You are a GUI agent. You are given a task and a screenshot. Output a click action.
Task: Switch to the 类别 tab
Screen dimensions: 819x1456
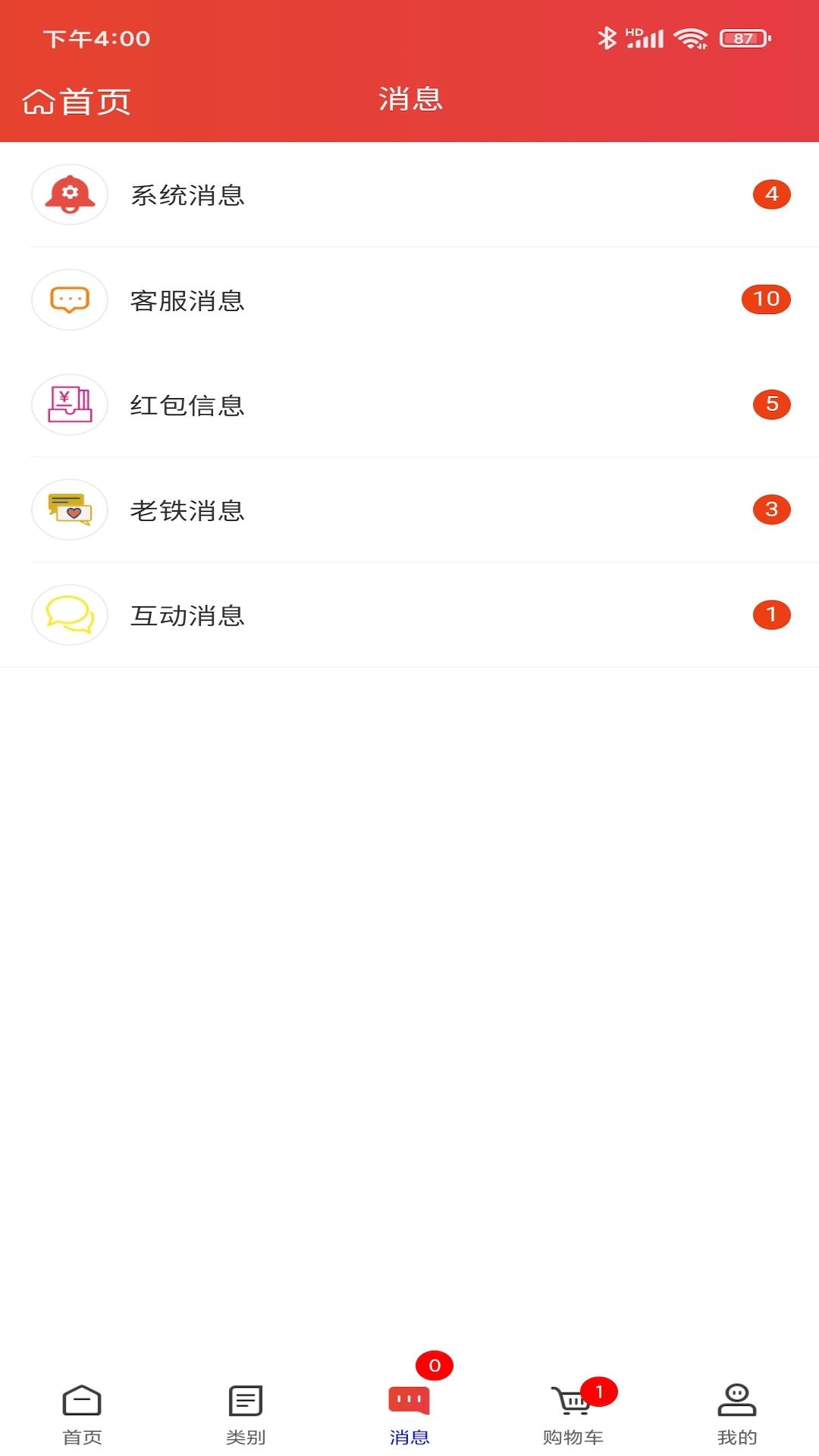(246, 1415)
